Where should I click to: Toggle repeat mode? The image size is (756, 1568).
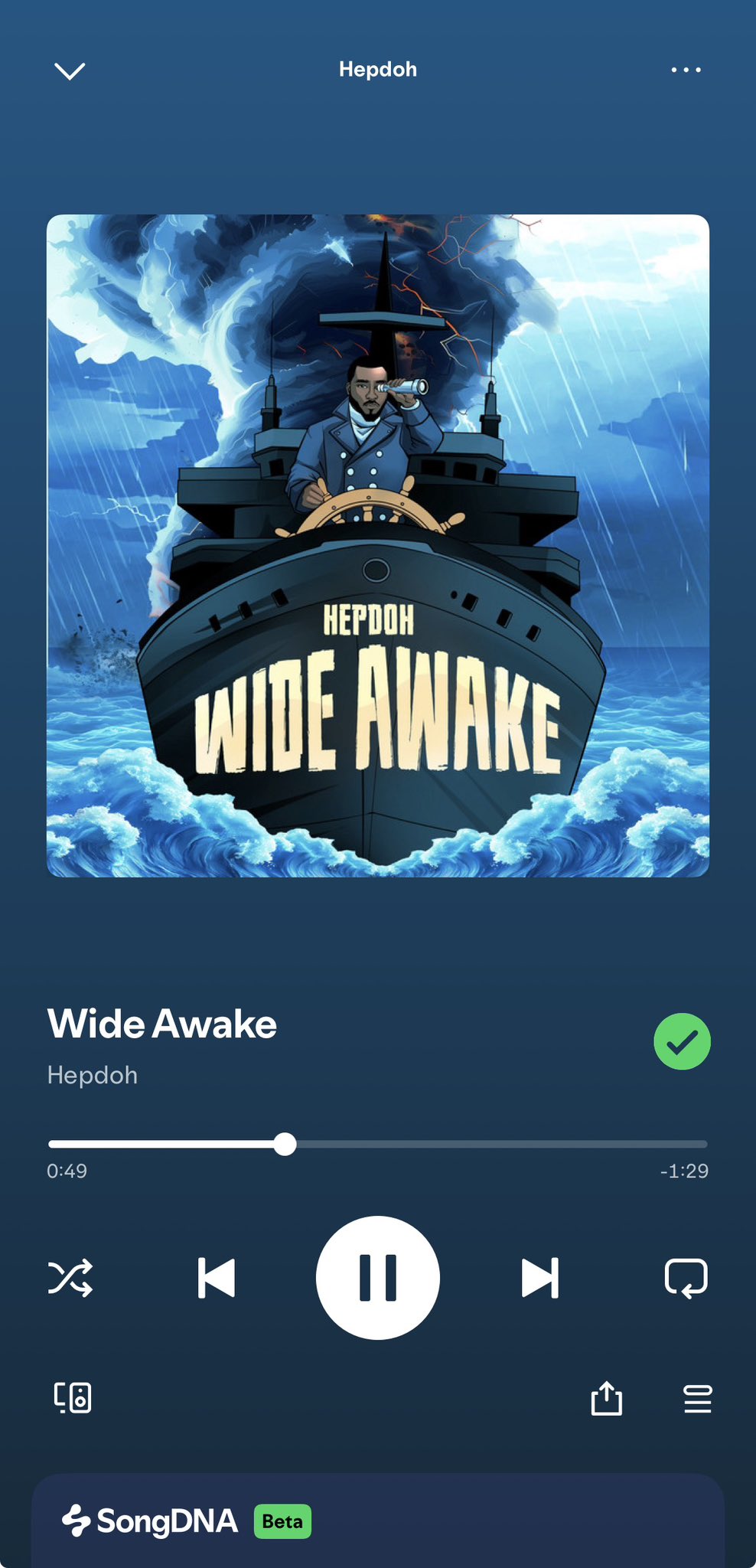point(686,1278)
